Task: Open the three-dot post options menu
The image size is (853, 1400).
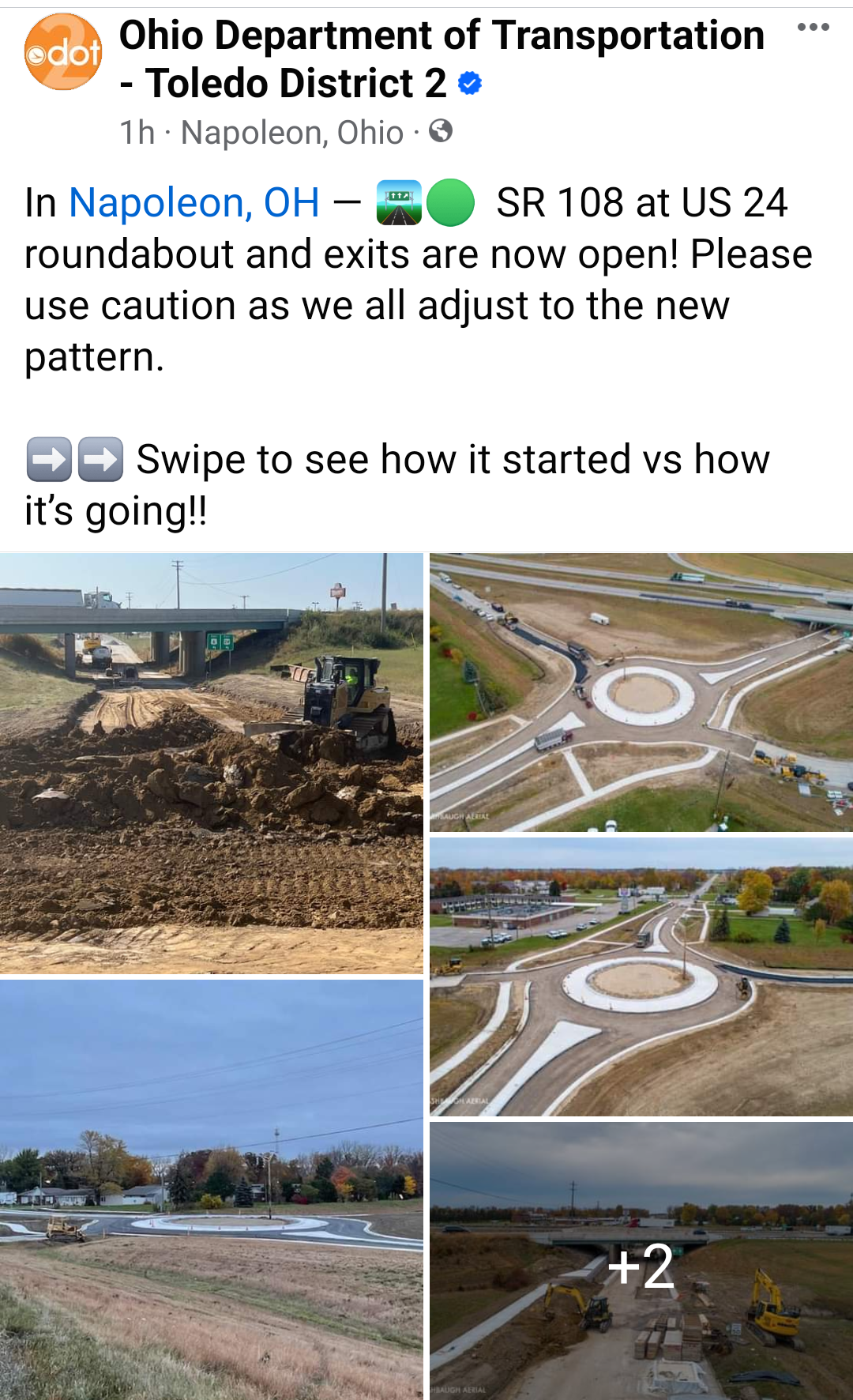Action: pyautogui.click(x=813, y=28)
